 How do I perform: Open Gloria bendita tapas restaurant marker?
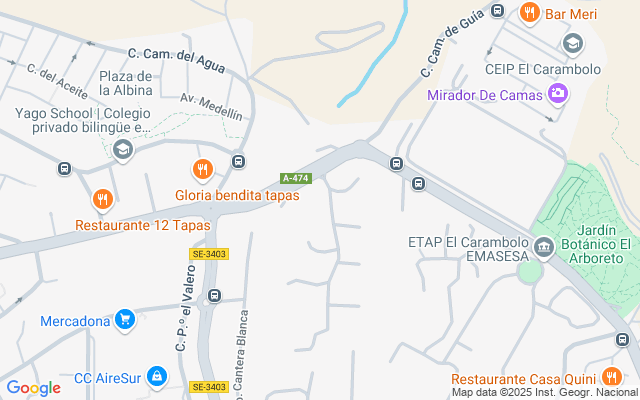click(x=203, y=170)
